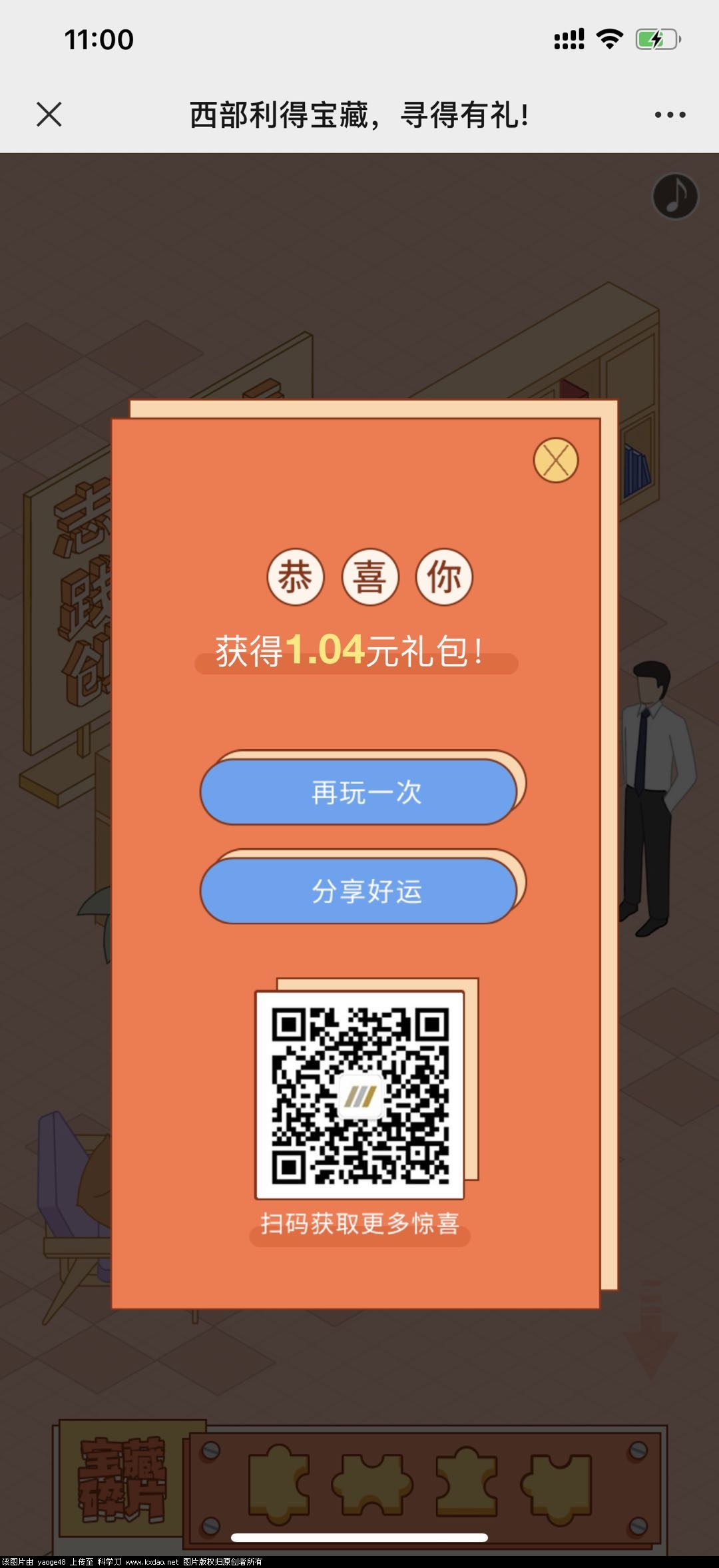Open the three-dot more options menu
This screenshot has height=1568, width=719.
point(670,115)
